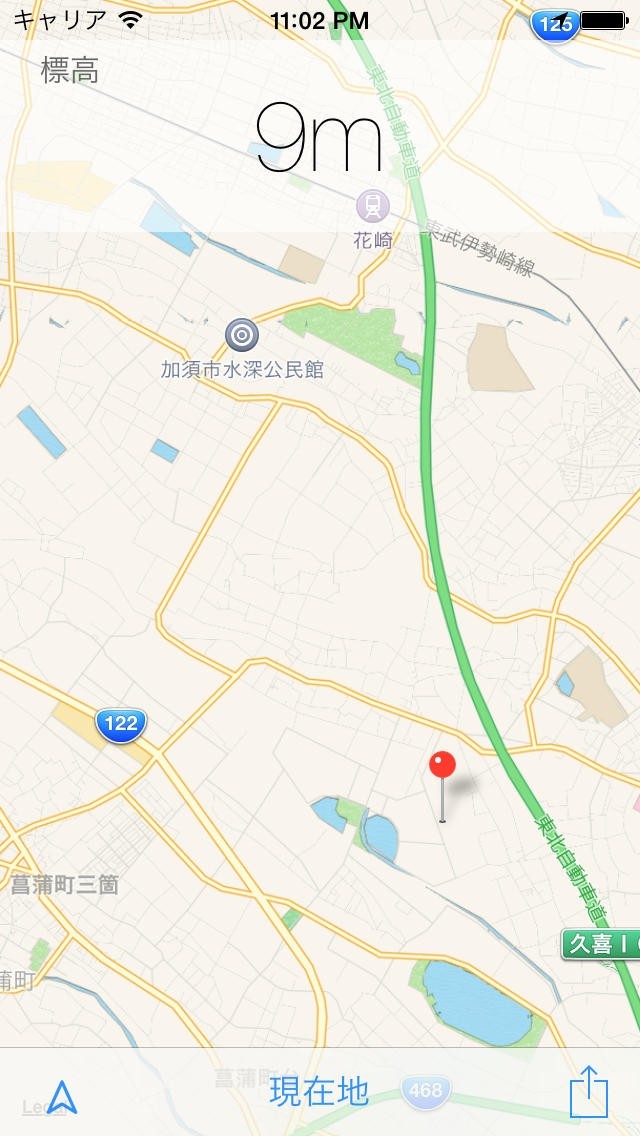Tap the location arrow icon

(62, 1096)
